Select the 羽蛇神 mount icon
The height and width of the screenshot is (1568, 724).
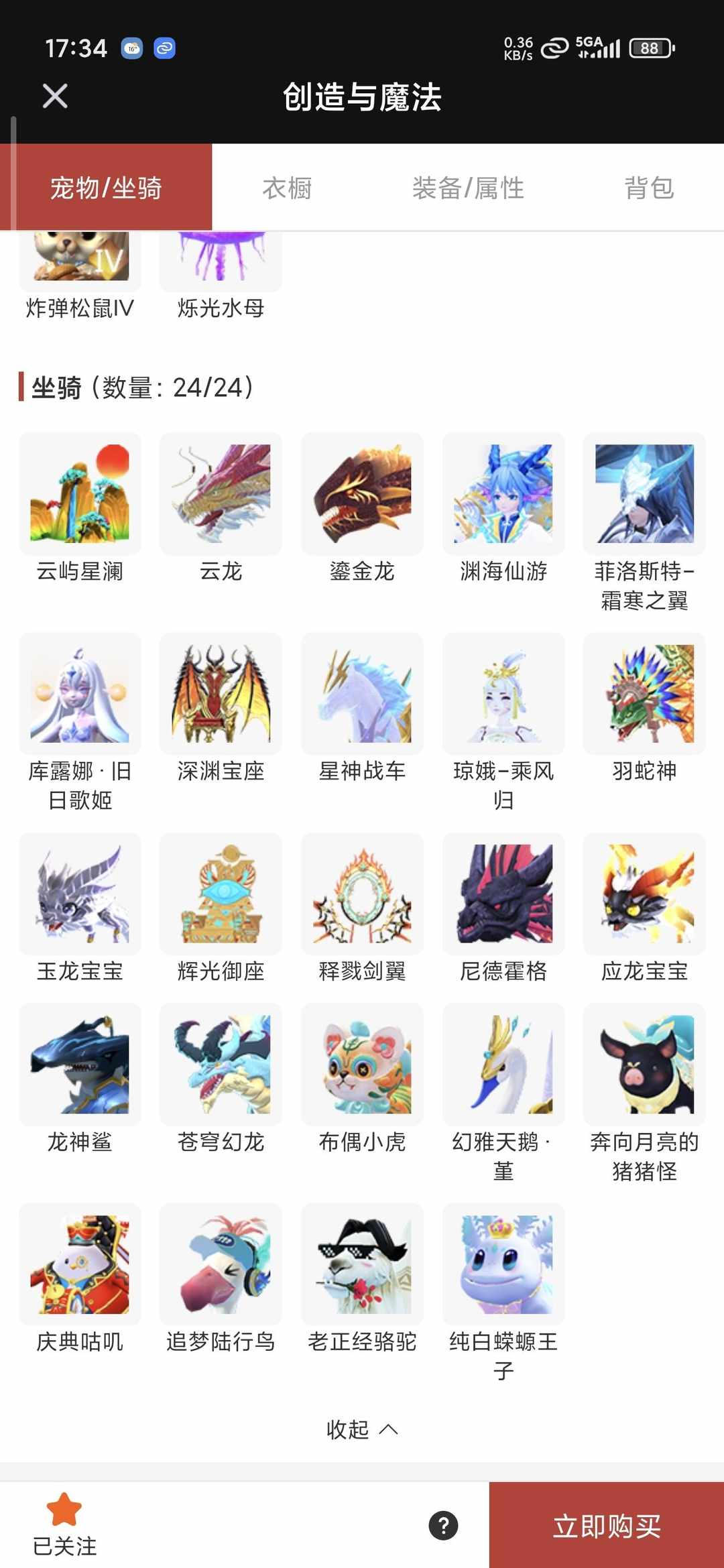pos(644,694)
